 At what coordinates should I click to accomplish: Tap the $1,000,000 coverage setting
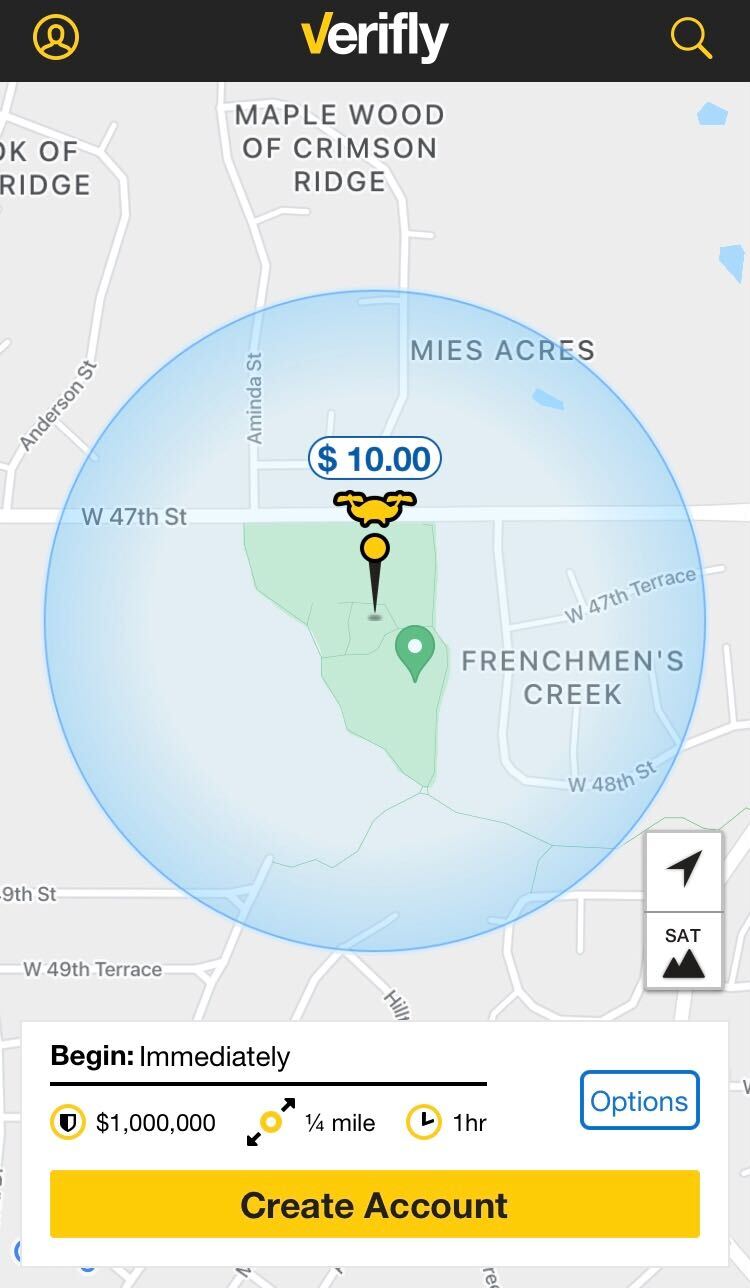[134, 1123]
